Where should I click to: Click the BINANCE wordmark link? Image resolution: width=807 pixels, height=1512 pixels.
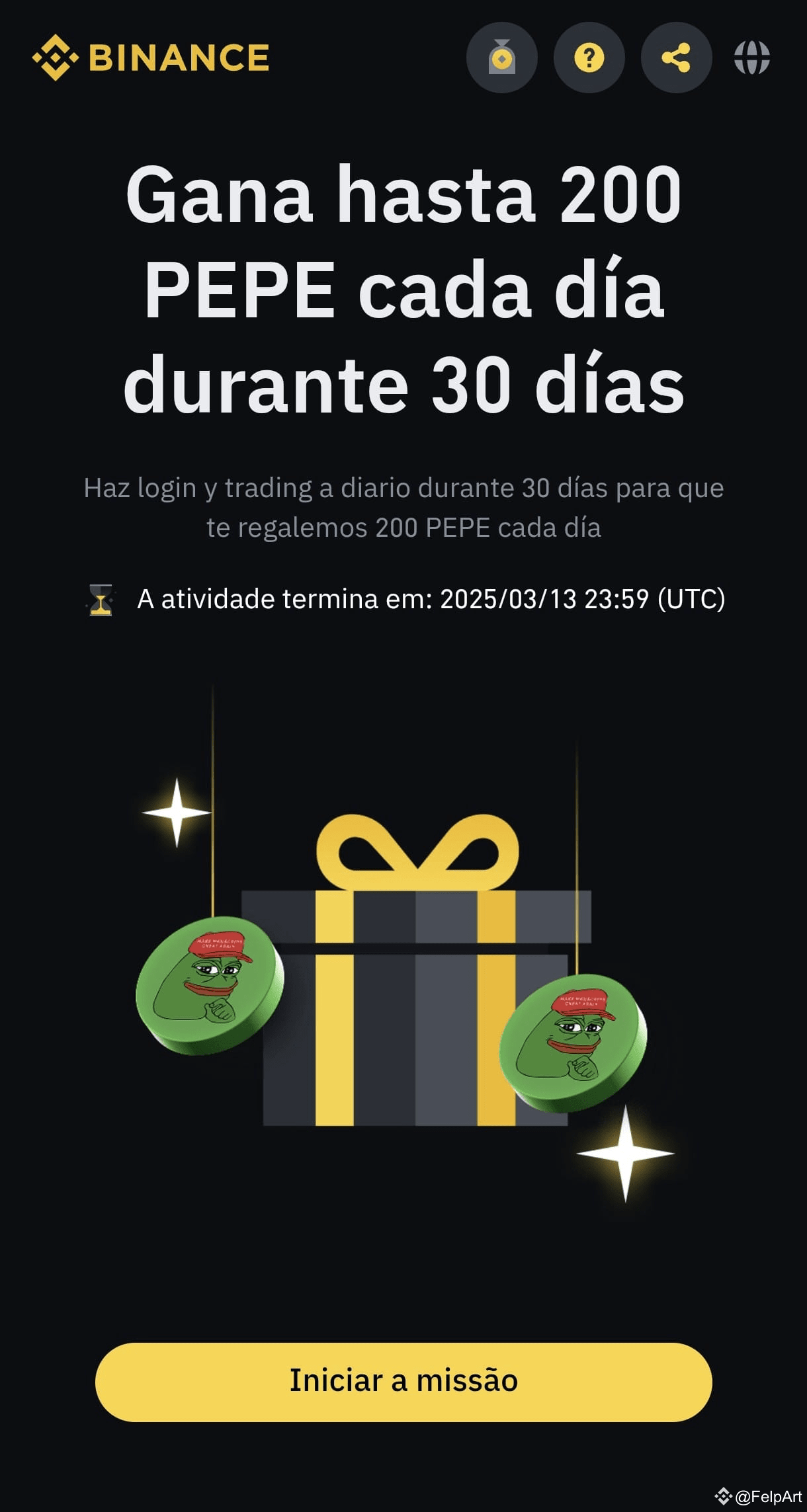[179, 57]
